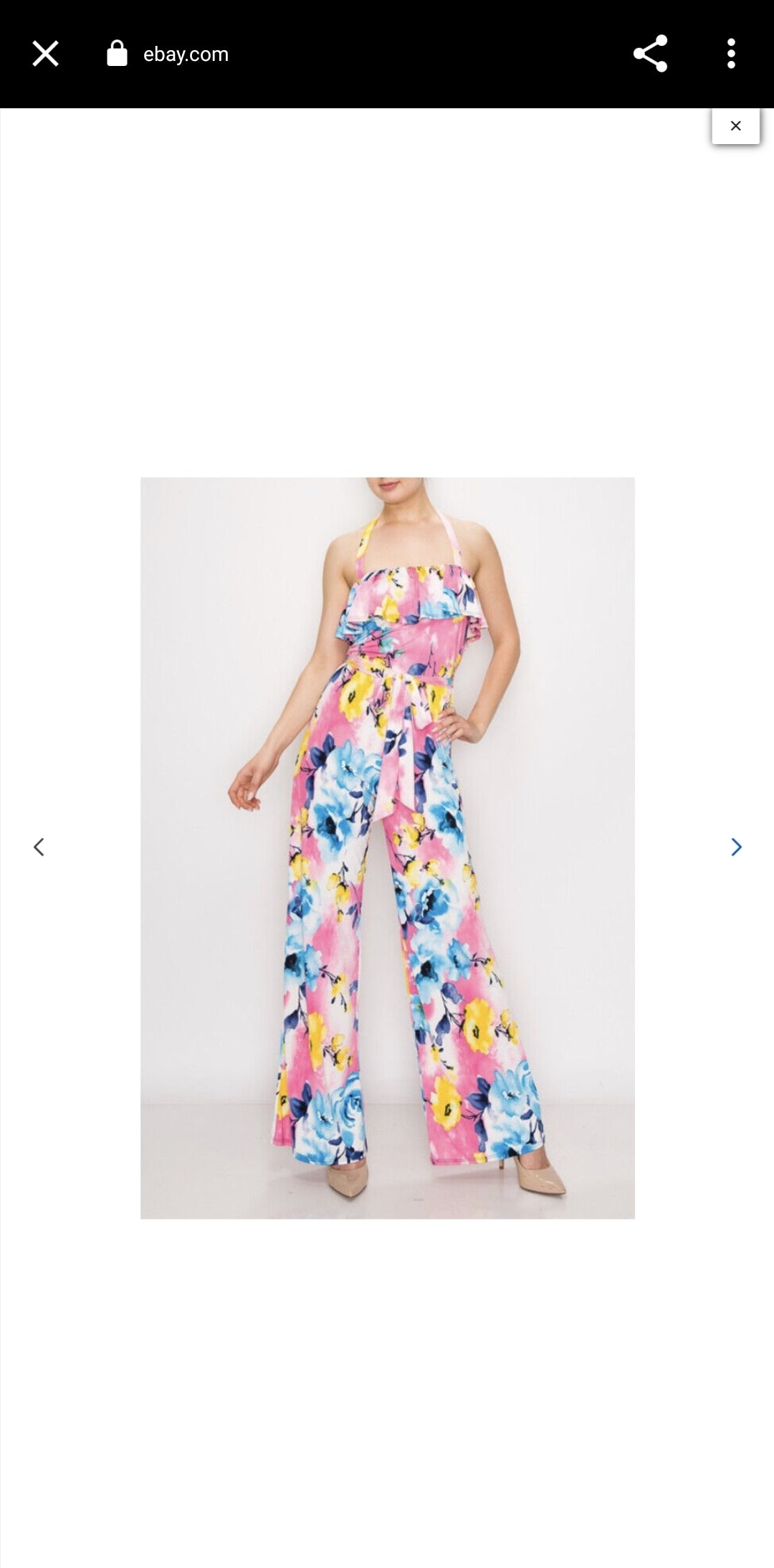Viewport: 774px width, 1568px height.
Task: Close the browser custom tab
Action: click(x=45, y=54)
